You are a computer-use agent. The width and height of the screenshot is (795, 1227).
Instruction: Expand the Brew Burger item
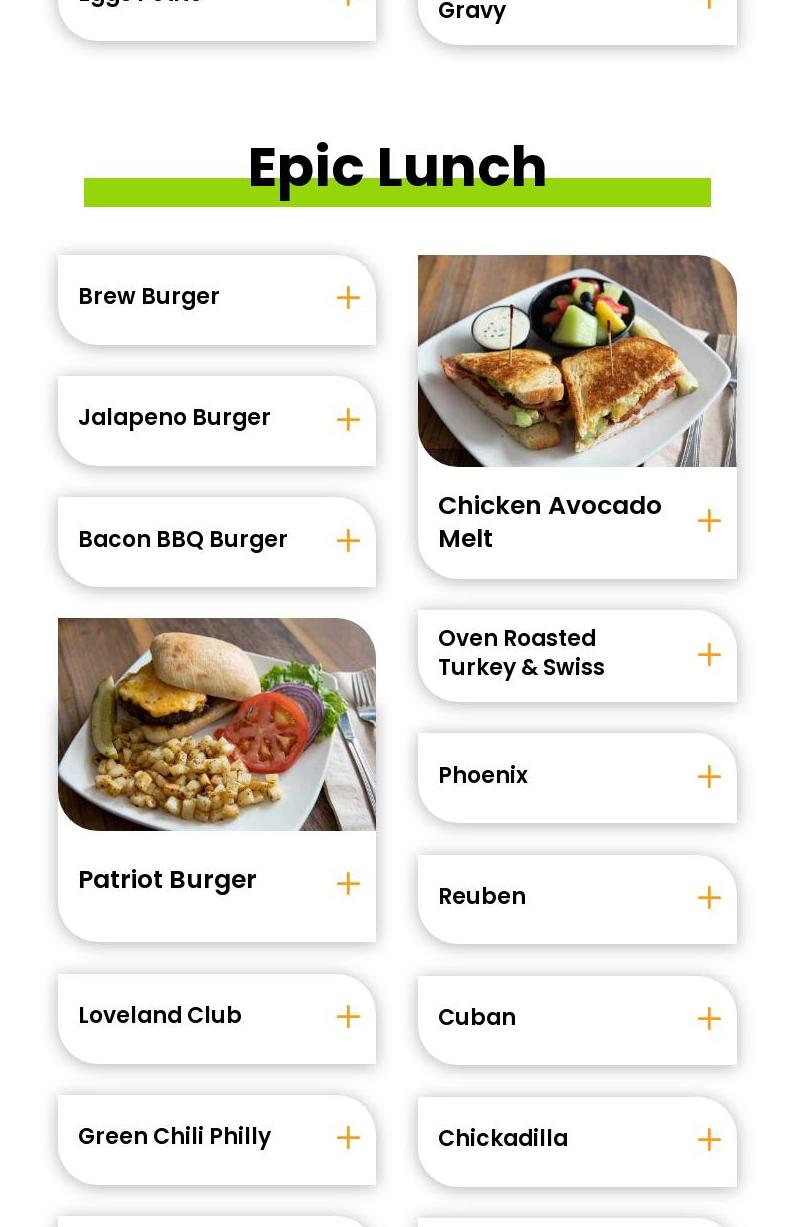348,298
